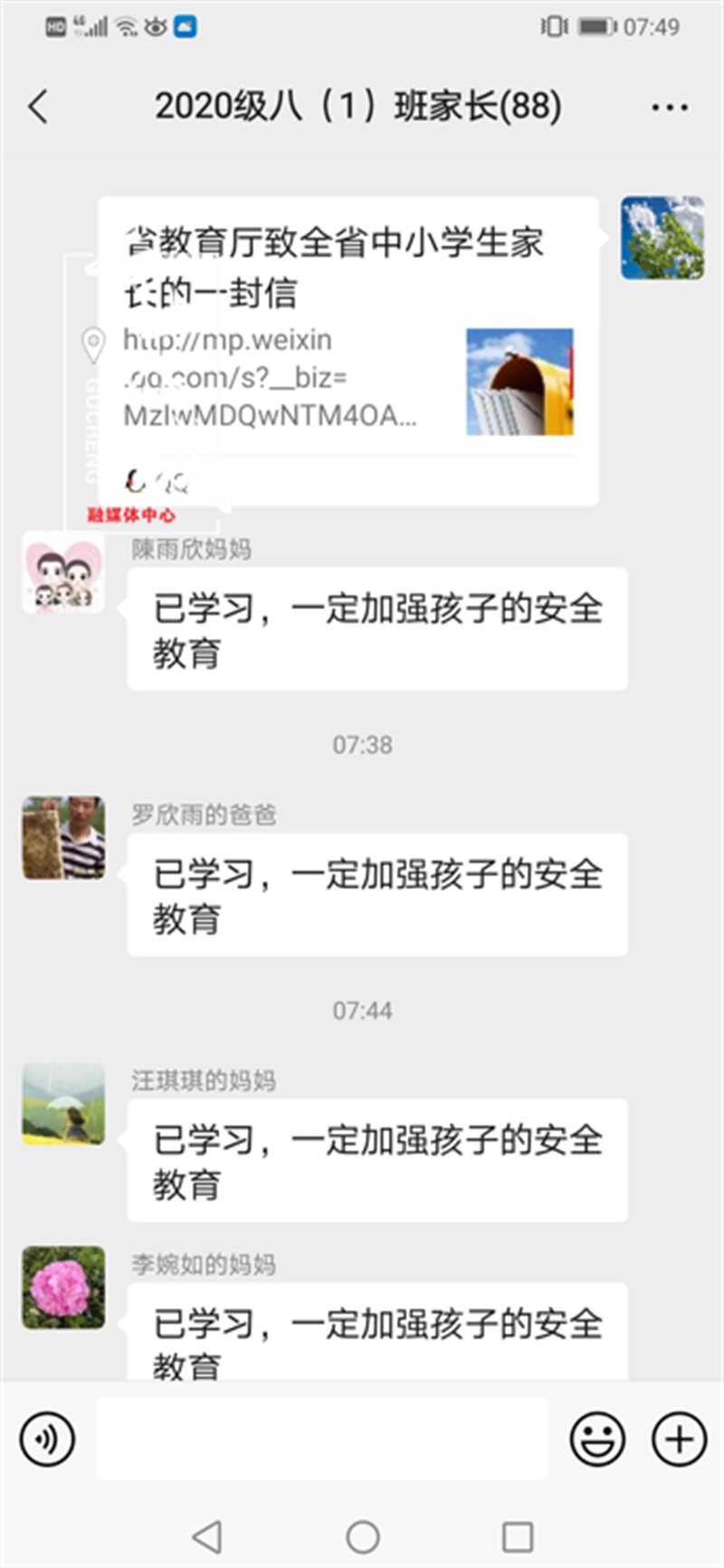The image size is (724, 1568).
Task: View 汪琪琪的妈妈's profile avatar
Action: tap(63, 1104)
